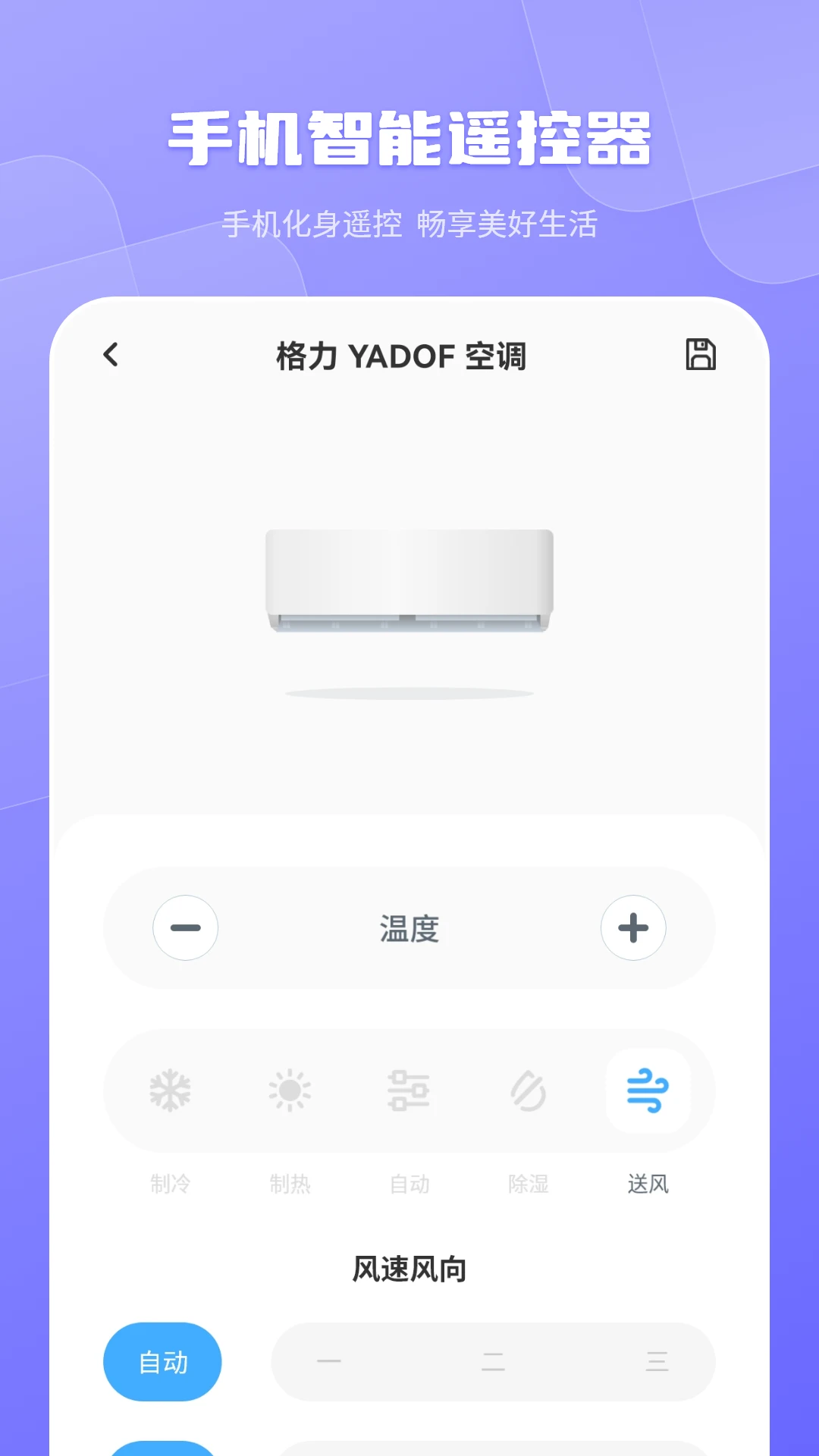
Task: Select the 除湿 dehumidify mode icon
Action: (x=529, y=1090)
